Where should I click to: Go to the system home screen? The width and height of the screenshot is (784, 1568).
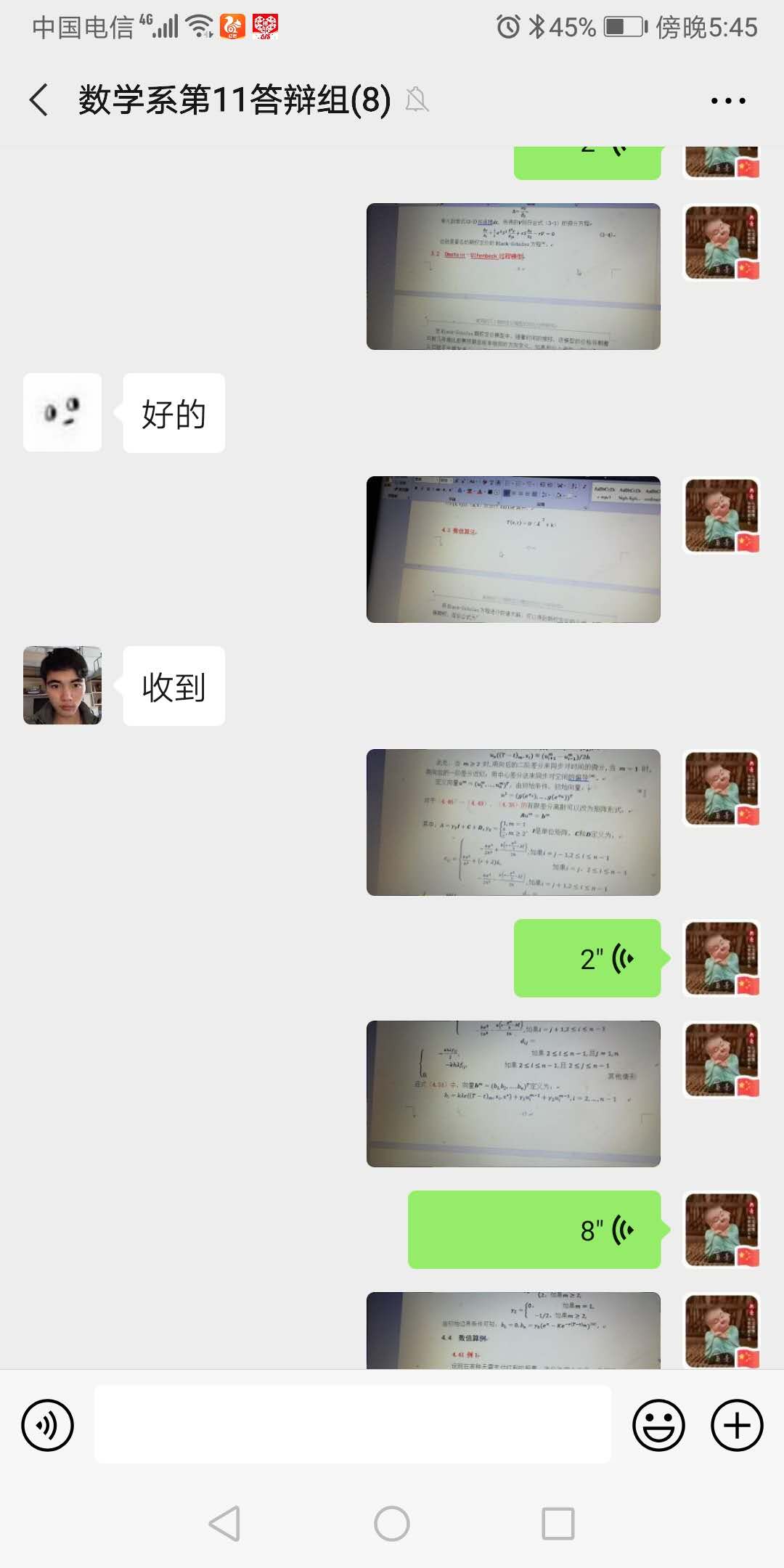pos(392,1523)
